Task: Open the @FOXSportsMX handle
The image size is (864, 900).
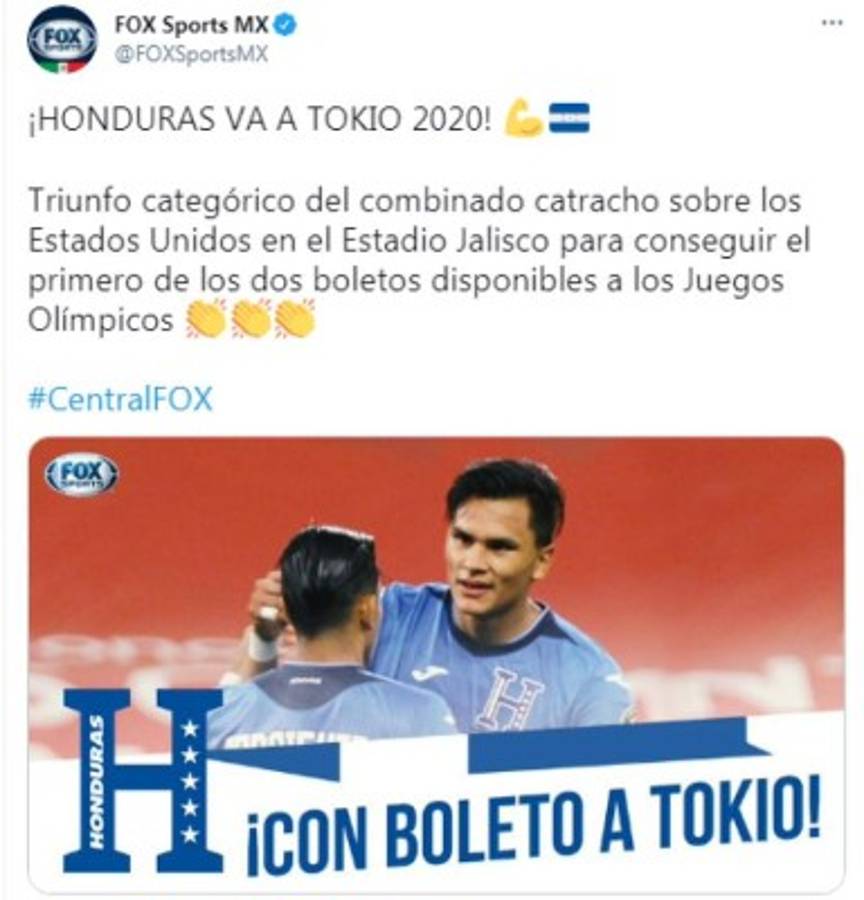Action: 191,54
